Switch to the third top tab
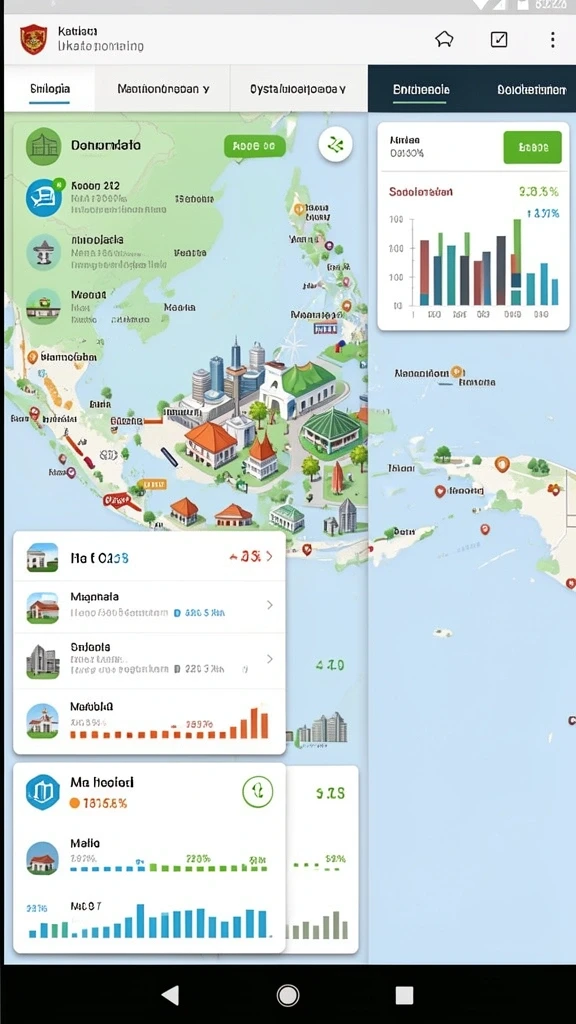The height and width of the screenshot is (1024, 576). [298, 89]
